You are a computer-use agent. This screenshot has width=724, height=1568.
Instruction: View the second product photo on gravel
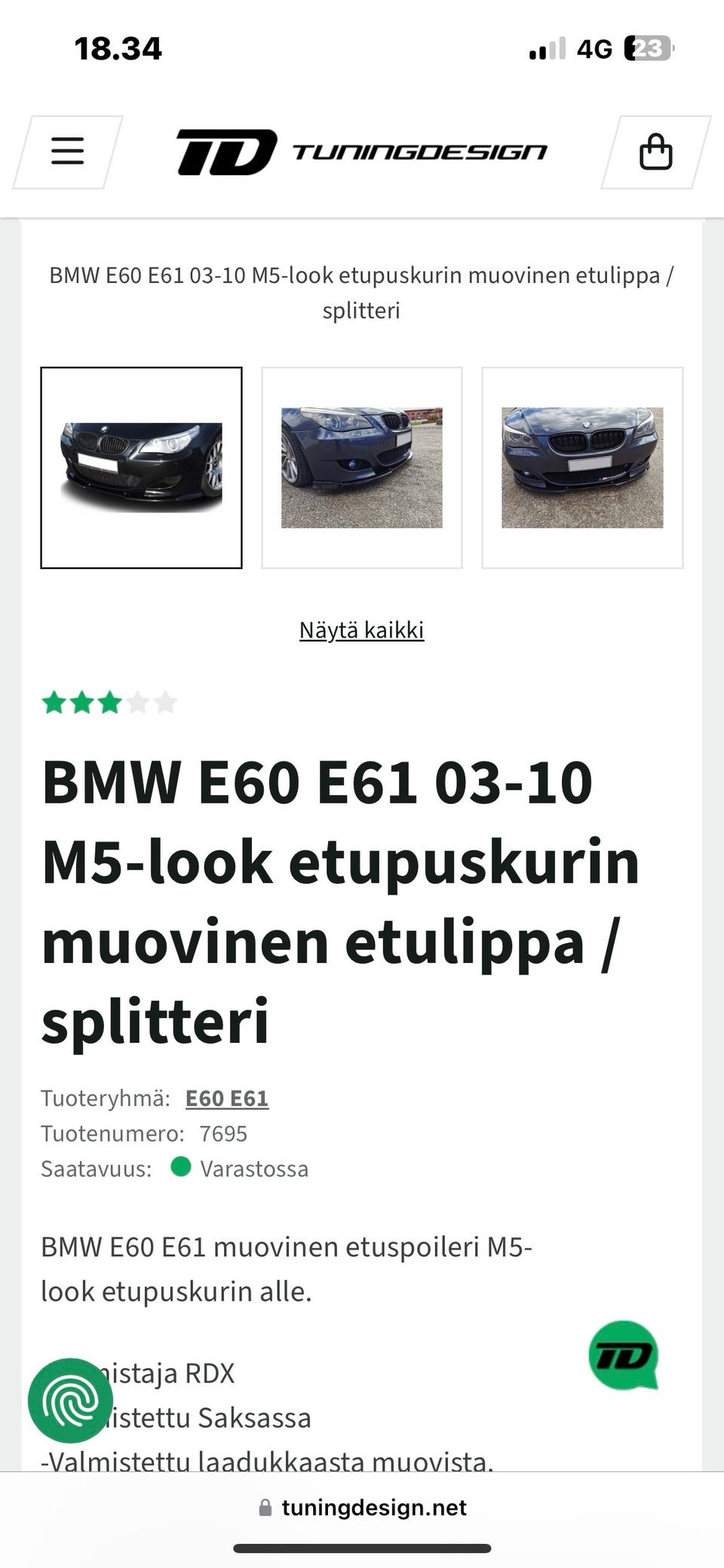pos(362,468)
